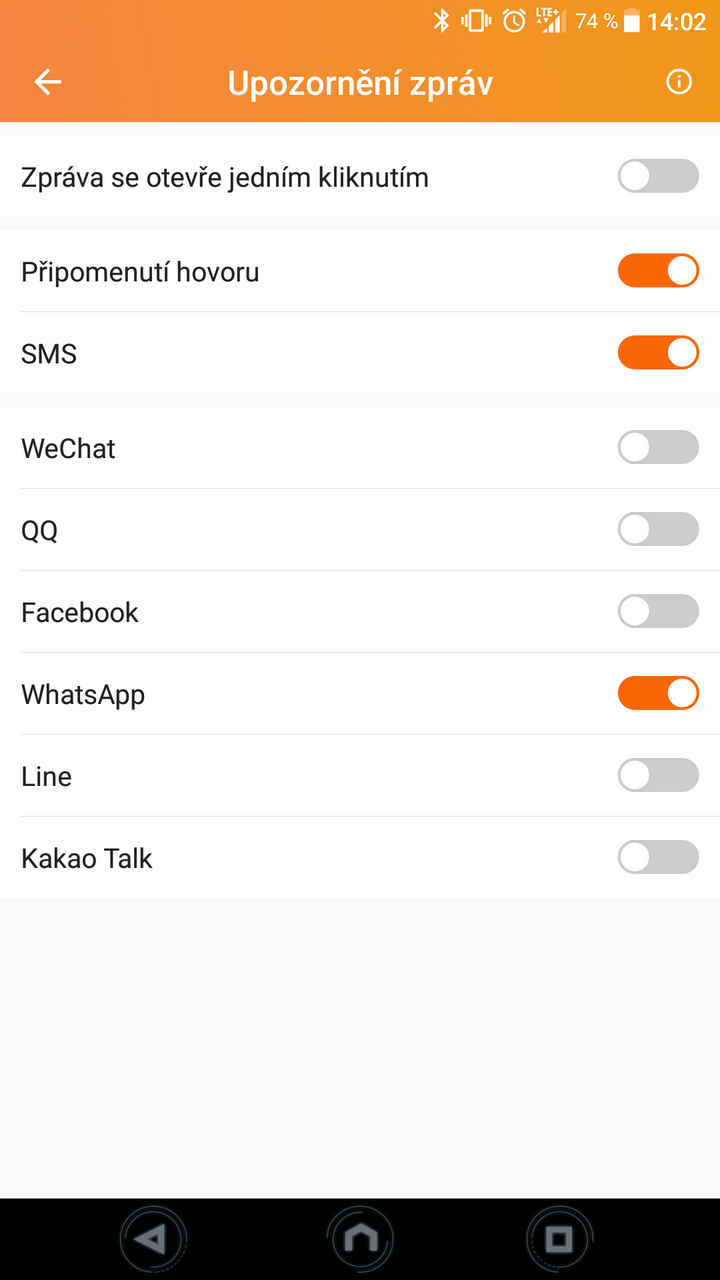Enable 'Zpráva se otevře jedním kliknutím' switch
Screen dimensions: 720x1280
pyautogui.click(x=658, y=177)
